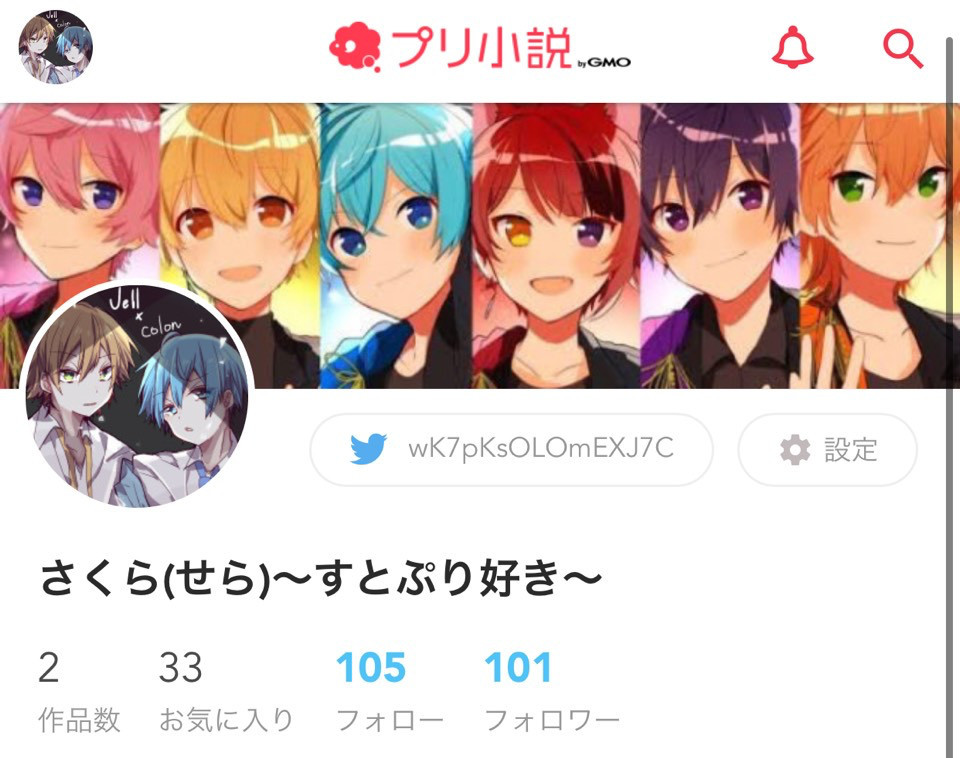Viewport: 960px width, 758px height.
Task: Tap the small profile avatar in the header
Action: tap(56, 47)
